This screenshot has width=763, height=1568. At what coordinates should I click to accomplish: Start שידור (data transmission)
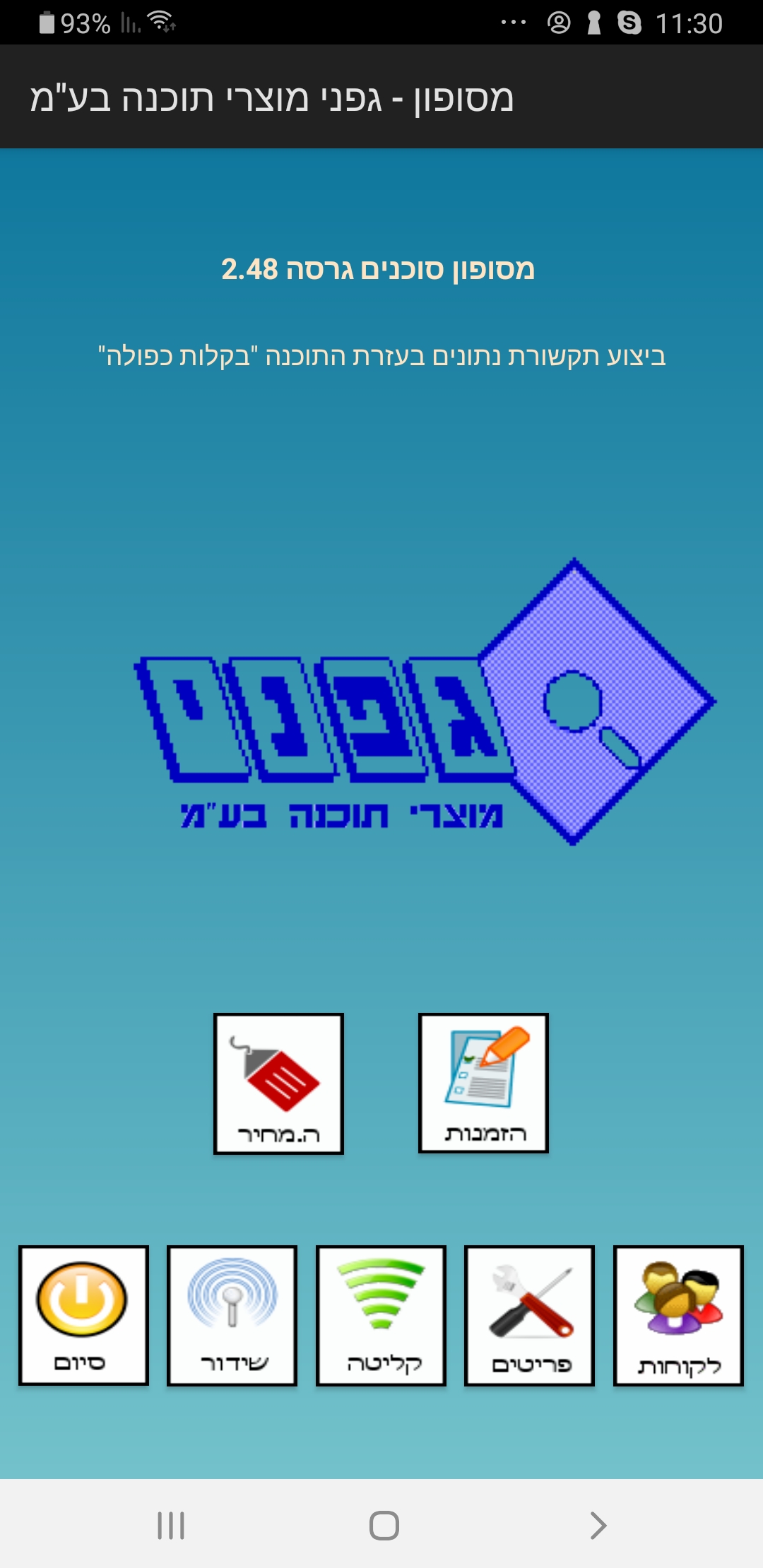[232, 1315]
